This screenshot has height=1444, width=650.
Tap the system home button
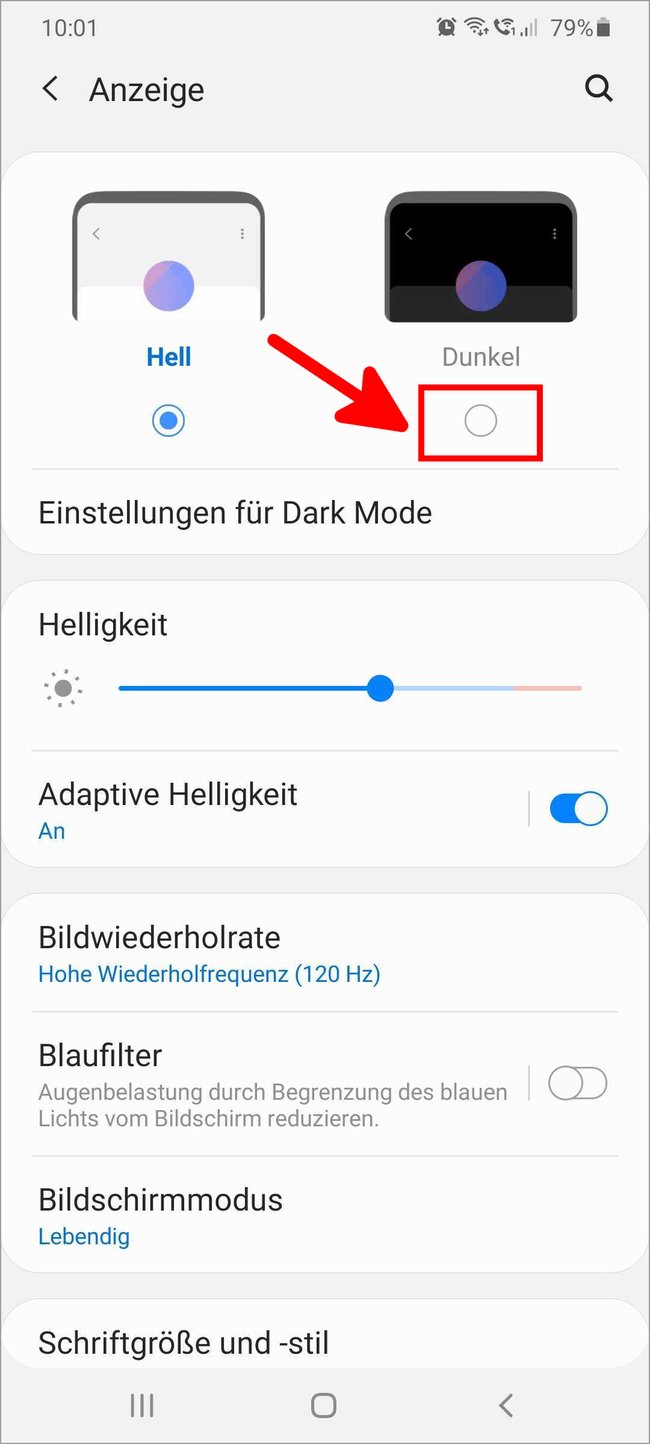324,1405
